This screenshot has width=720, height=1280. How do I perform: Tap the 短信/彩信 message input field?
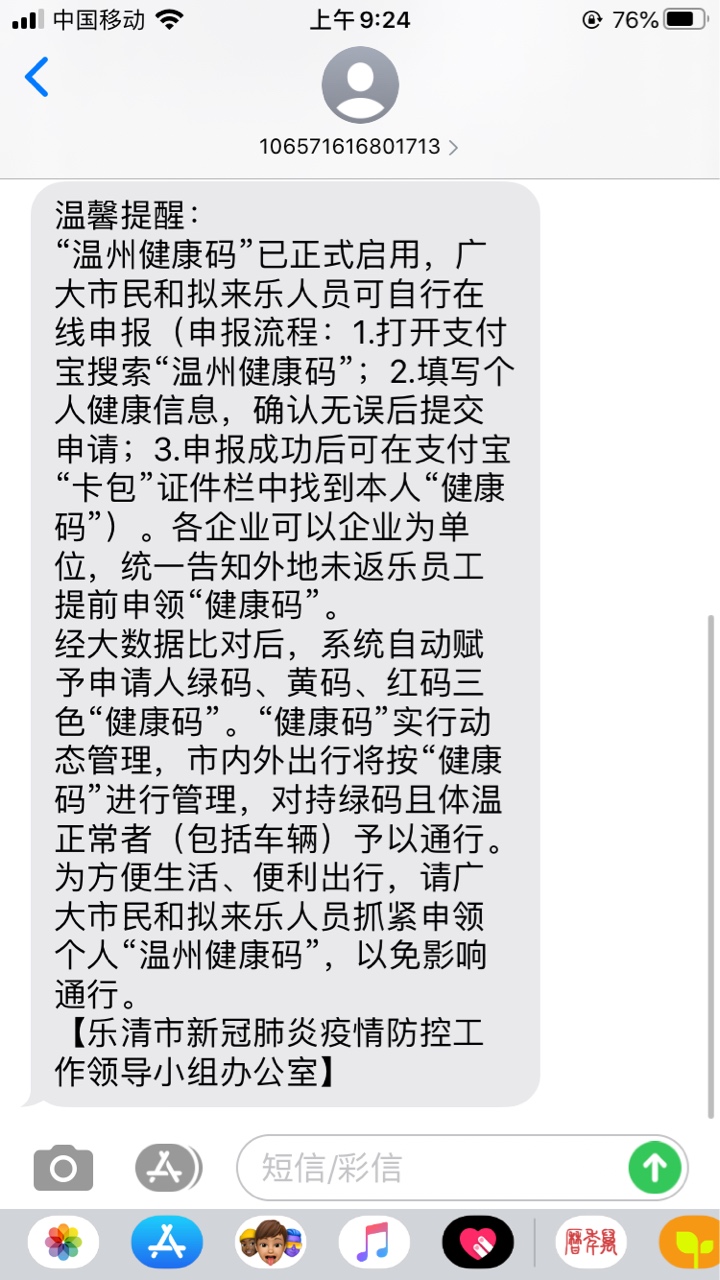pyautogui.click(x=430, y=1167)
